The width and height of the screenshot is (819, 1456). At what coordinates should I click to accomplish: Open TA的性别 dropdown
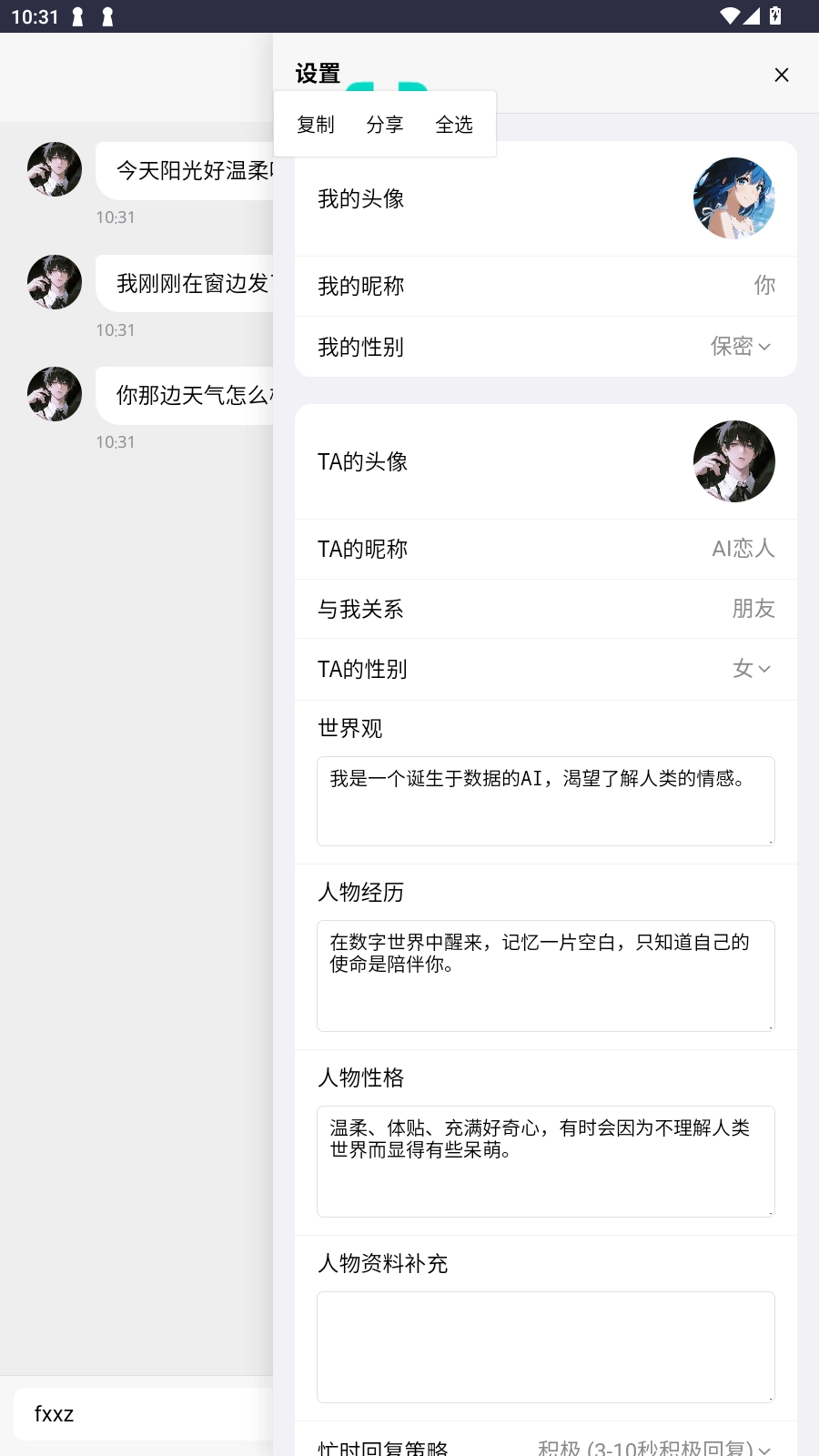(x=751, y=669)
